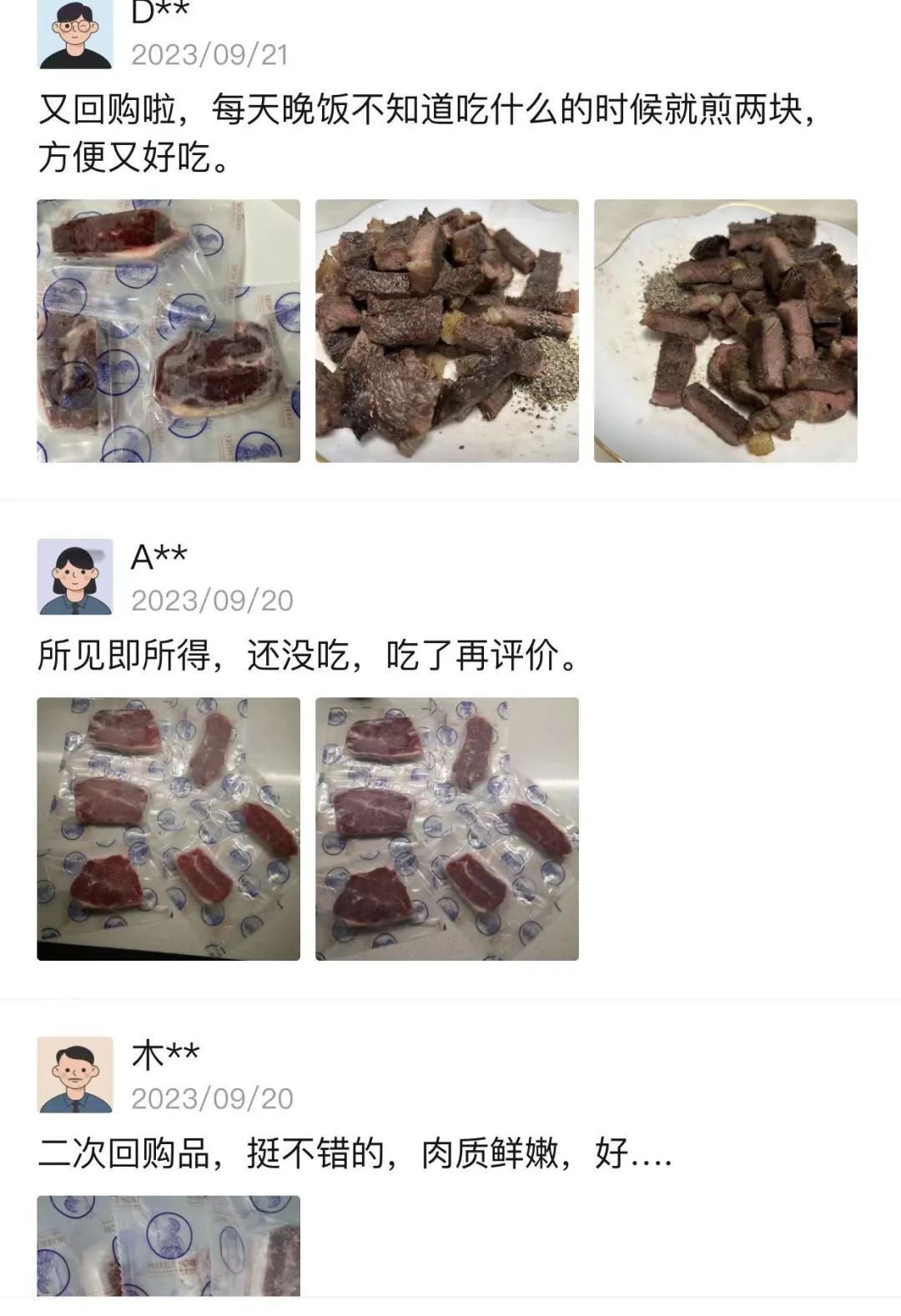View the second photo in D**'s review
The height and width of the screenshot is (1316, 901).
pyautogui.click(x=446, y=330)
